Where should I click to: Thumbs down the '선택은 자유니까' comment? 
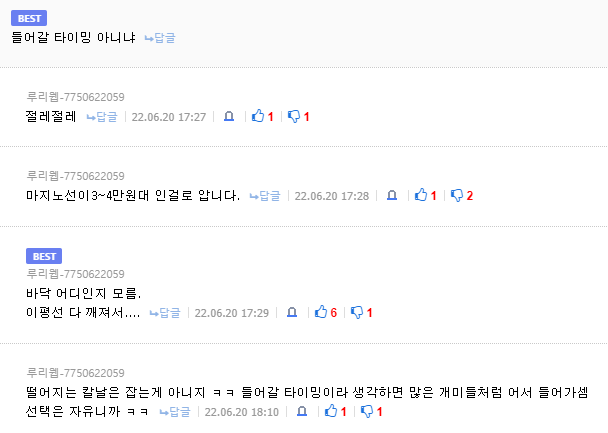point(367,411)
